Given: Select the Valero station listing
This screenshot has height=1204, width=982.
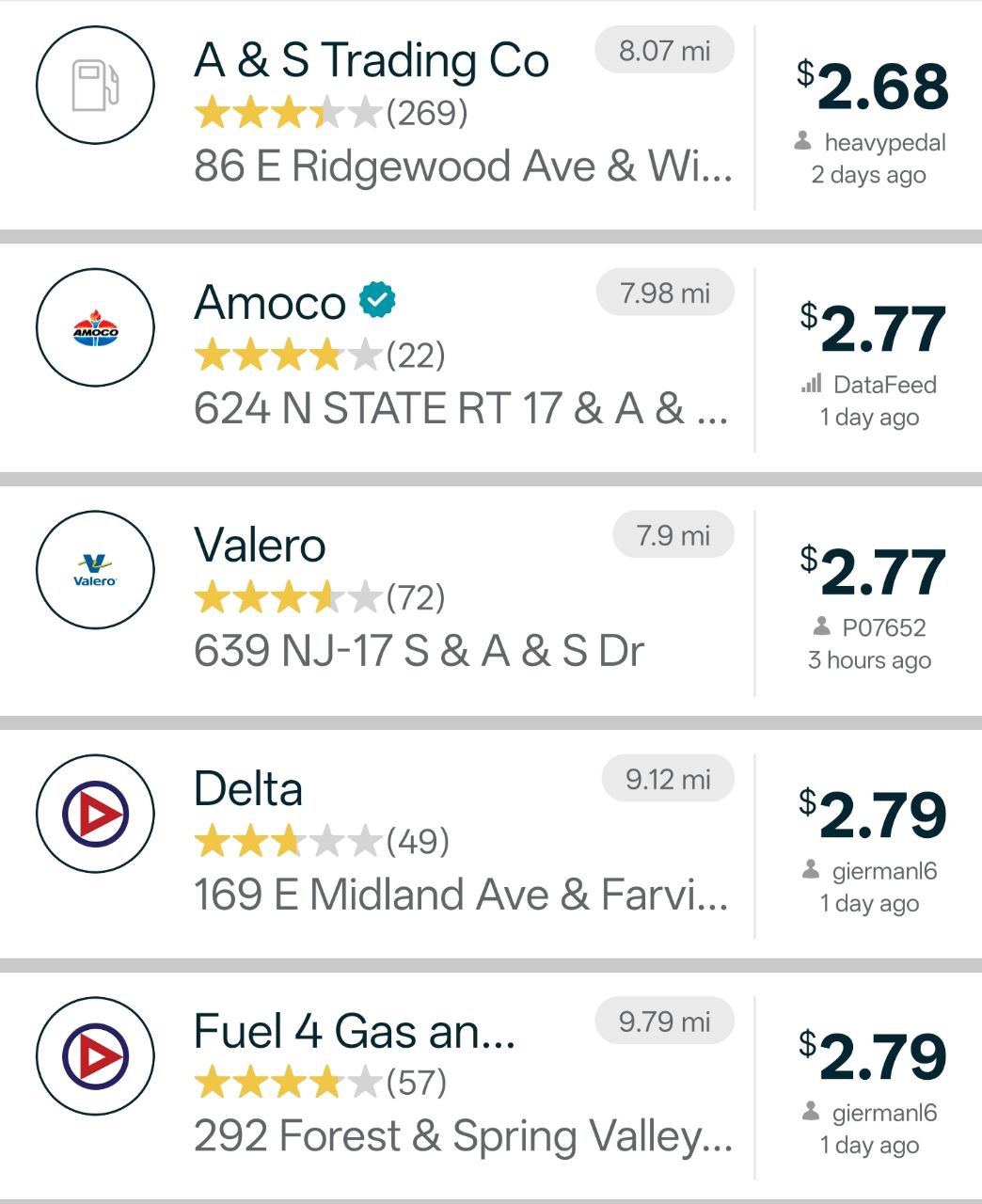Looking at the screenshot, I should click(261, 547).
